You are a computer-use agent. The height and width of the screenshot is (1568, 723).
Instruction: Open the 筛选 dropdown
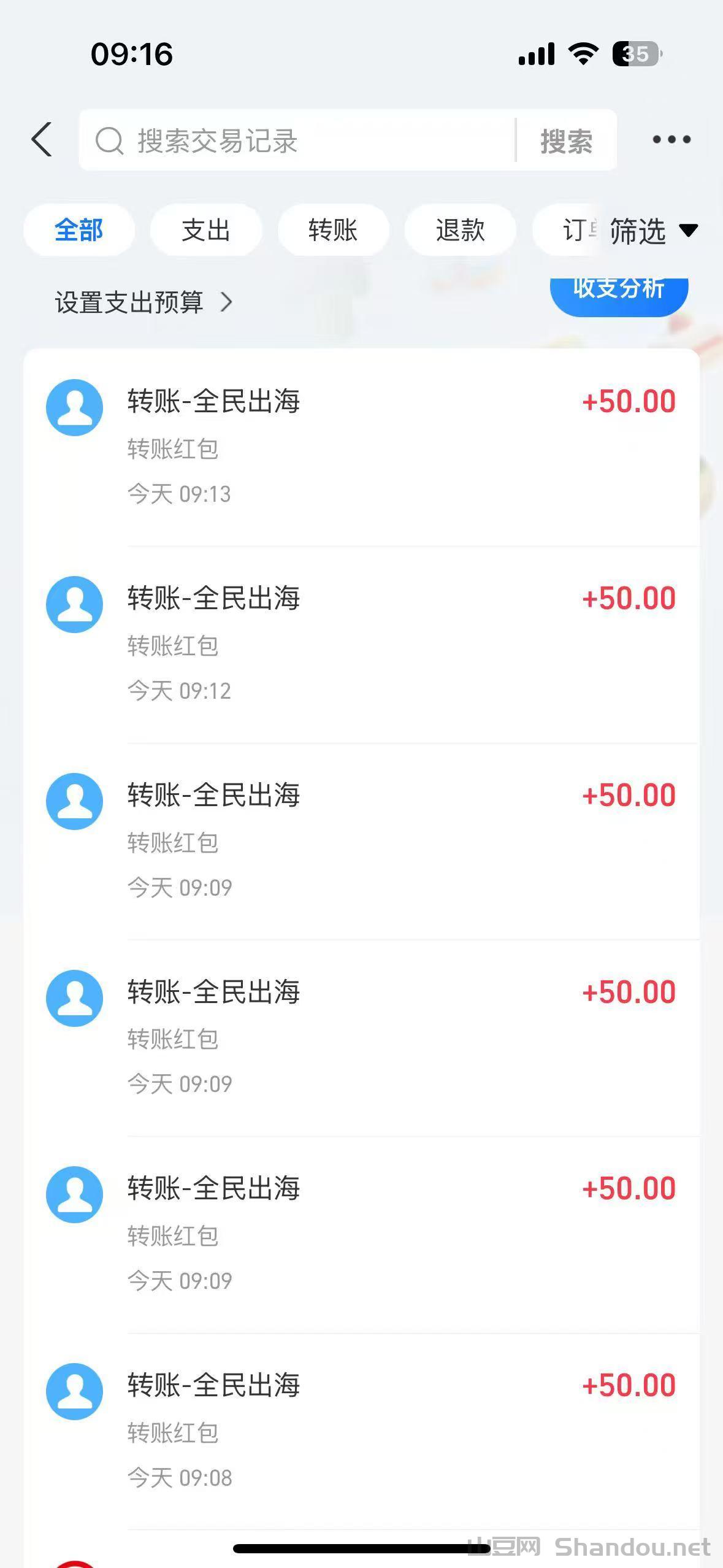pos(638,231)
